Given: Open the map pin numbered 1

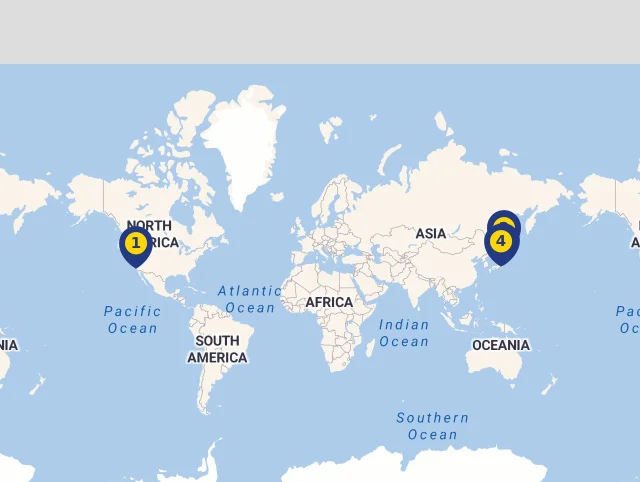Looking at the screenshot, I should (x=136, y=244).
